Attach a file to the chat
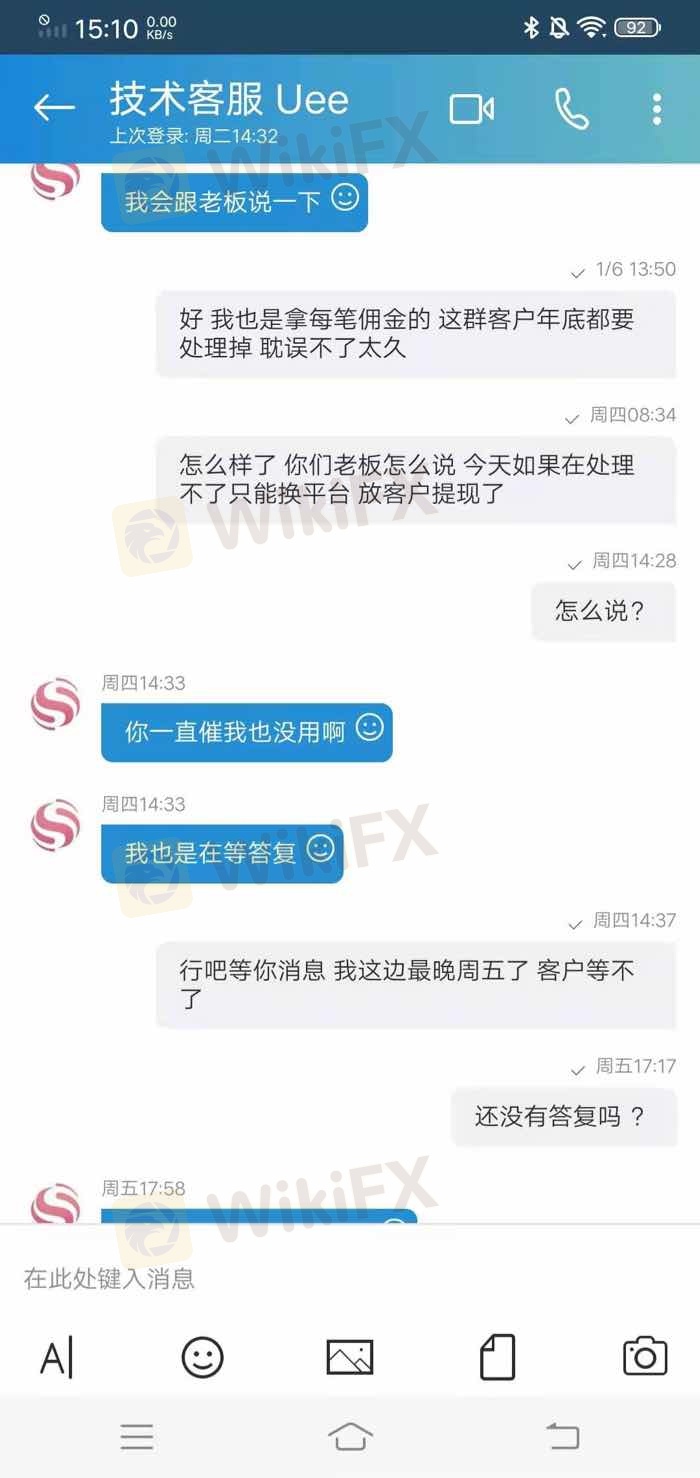The image size is (700, 1478). point(497,1357)
